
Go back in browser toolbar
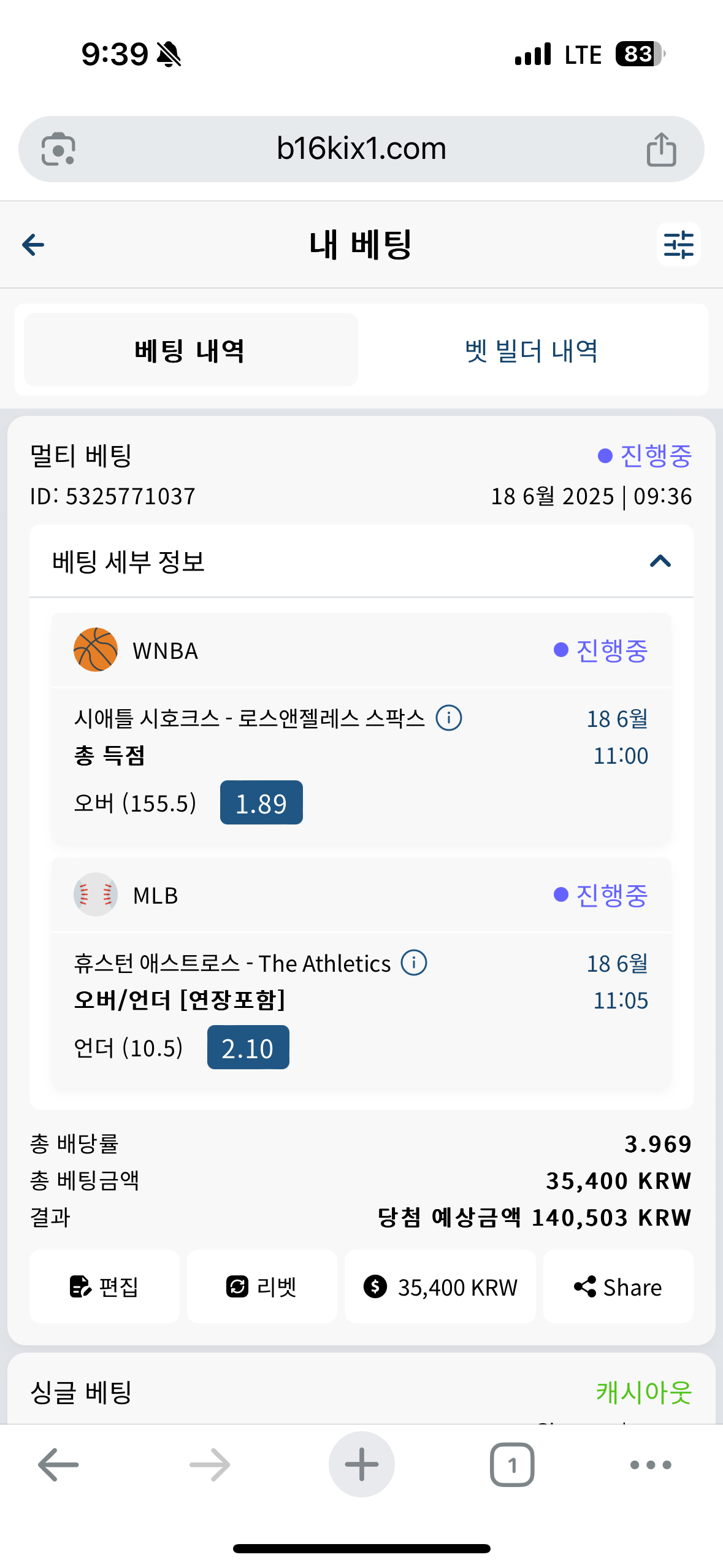click(58, 1464)
